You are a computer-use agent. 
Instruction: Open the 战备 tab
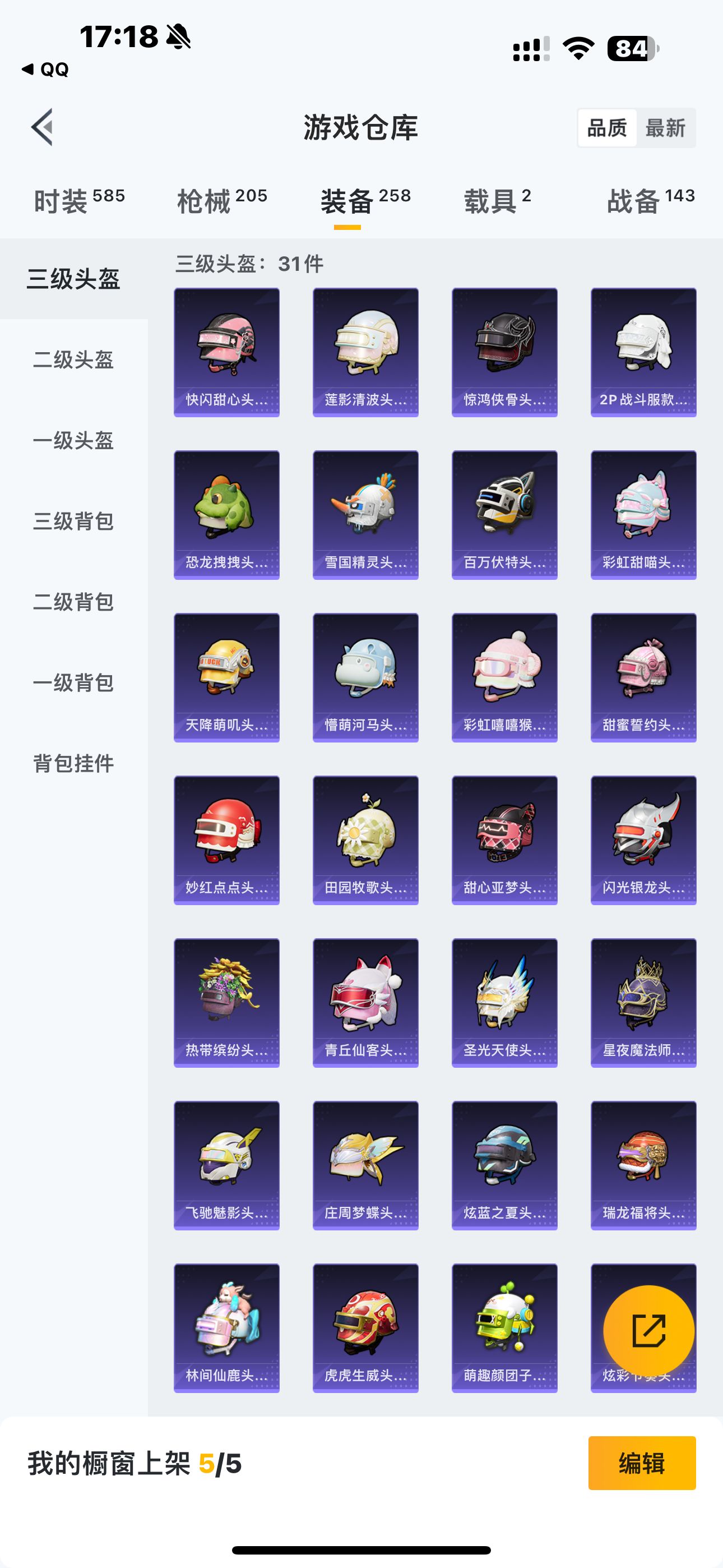[651, 201]
